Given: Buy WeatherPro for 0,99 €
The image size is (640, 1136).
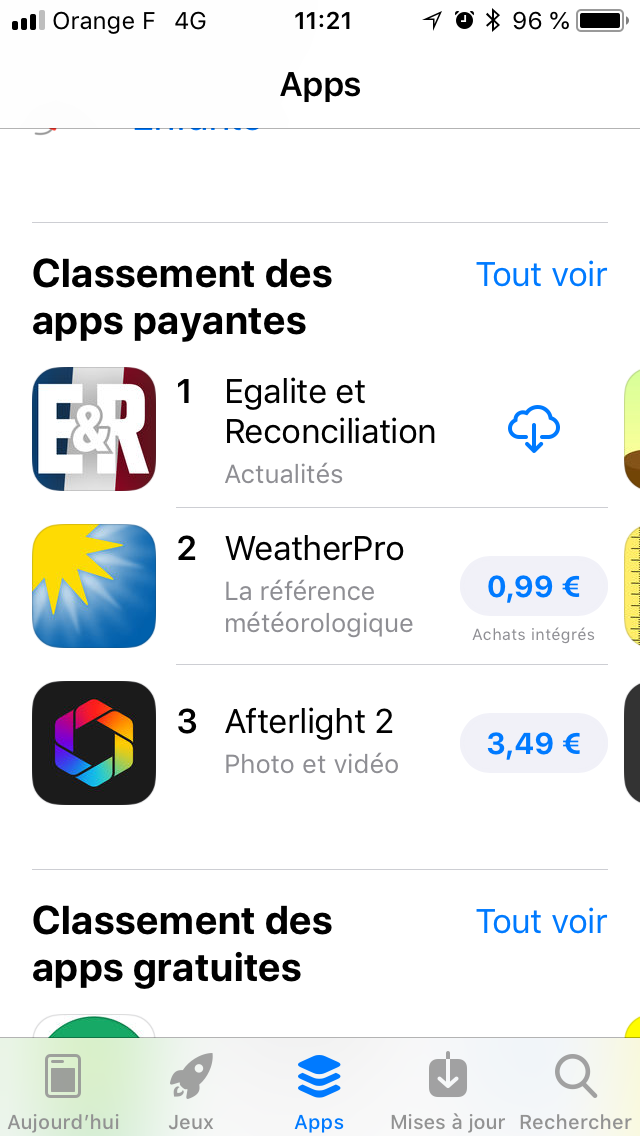Looking at the screenshot, I should pyautogui.click(x=533, y=586).
